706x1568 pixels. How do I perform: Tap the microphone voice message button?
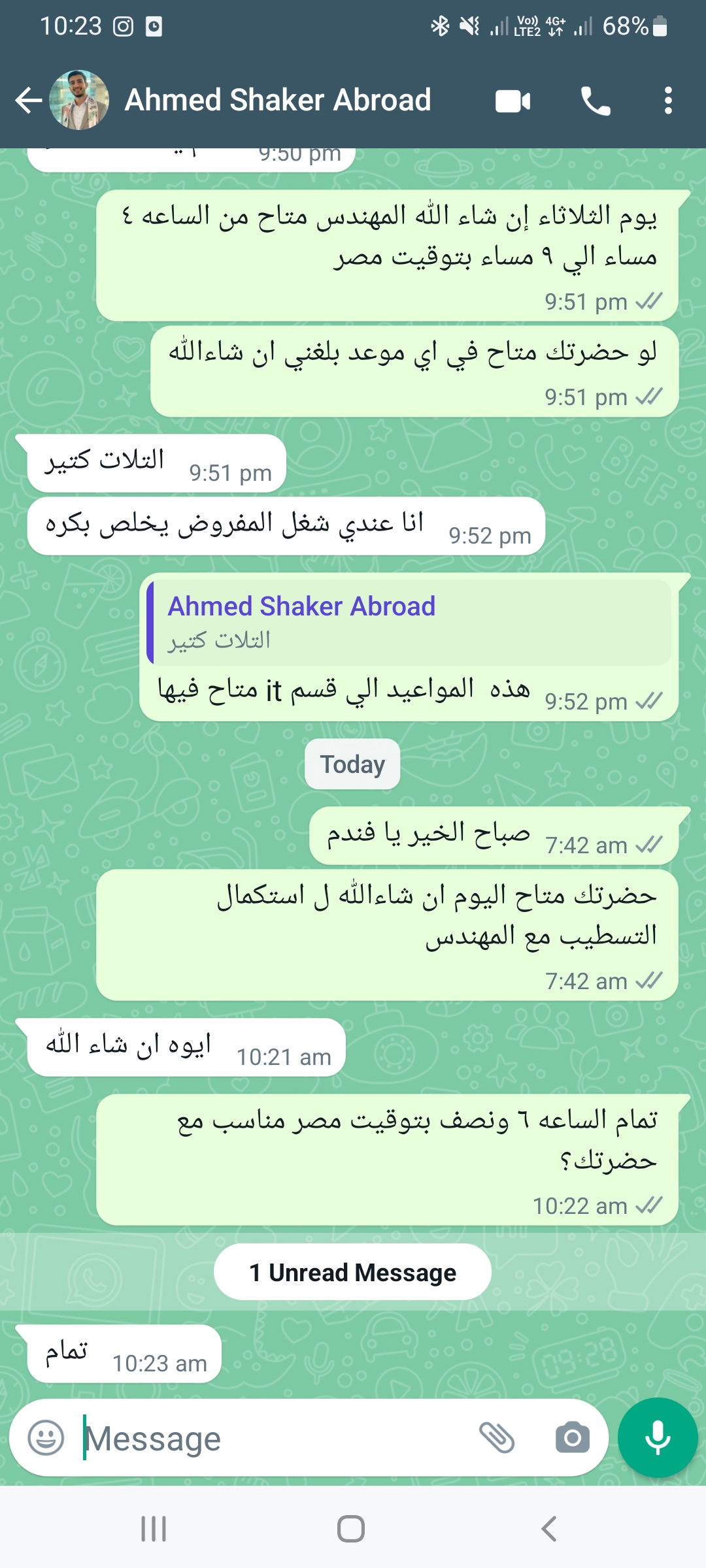(x=658, y=1437)
